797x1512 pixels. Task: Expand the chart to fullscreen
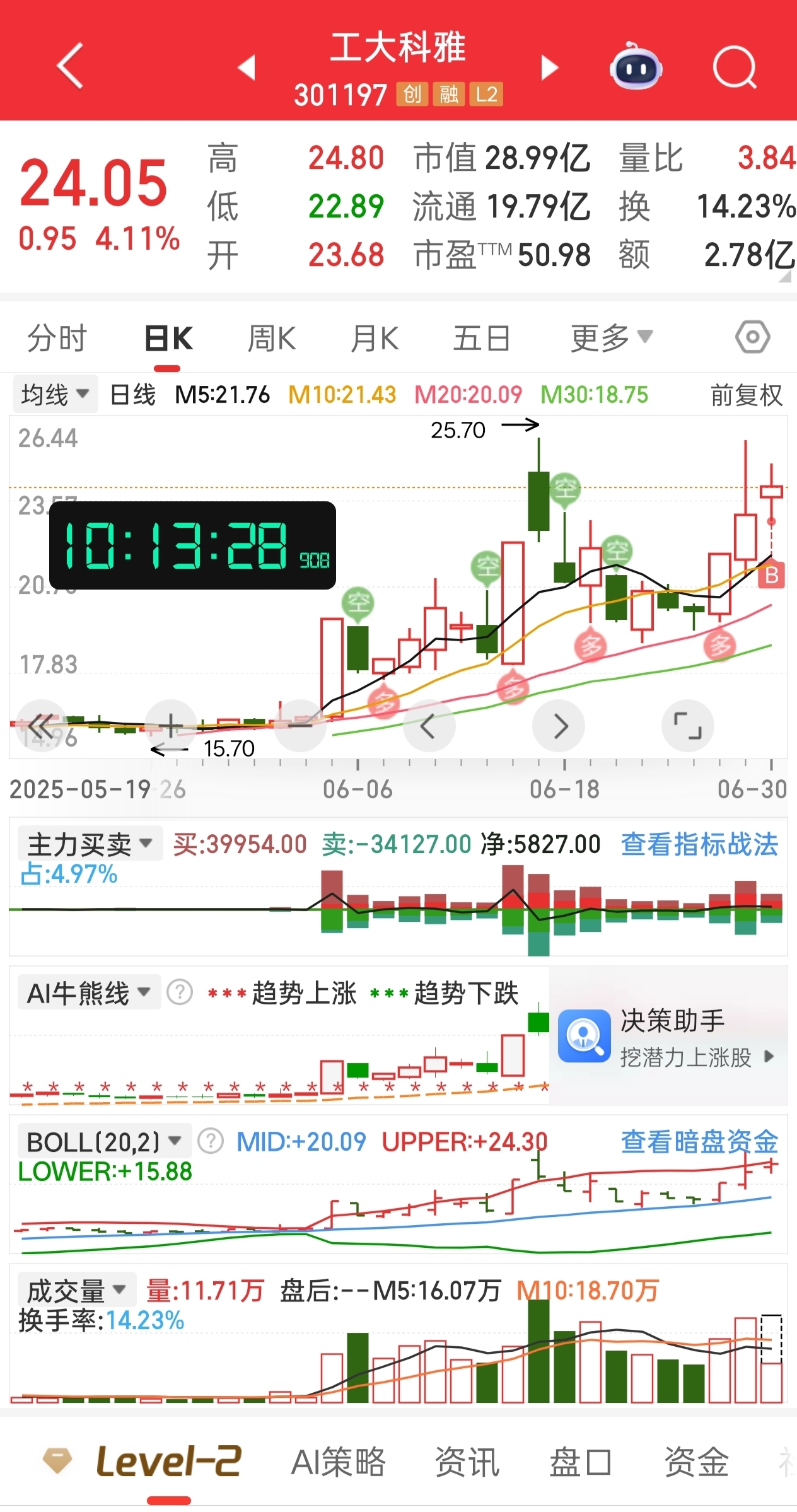(x=688, y=726)
